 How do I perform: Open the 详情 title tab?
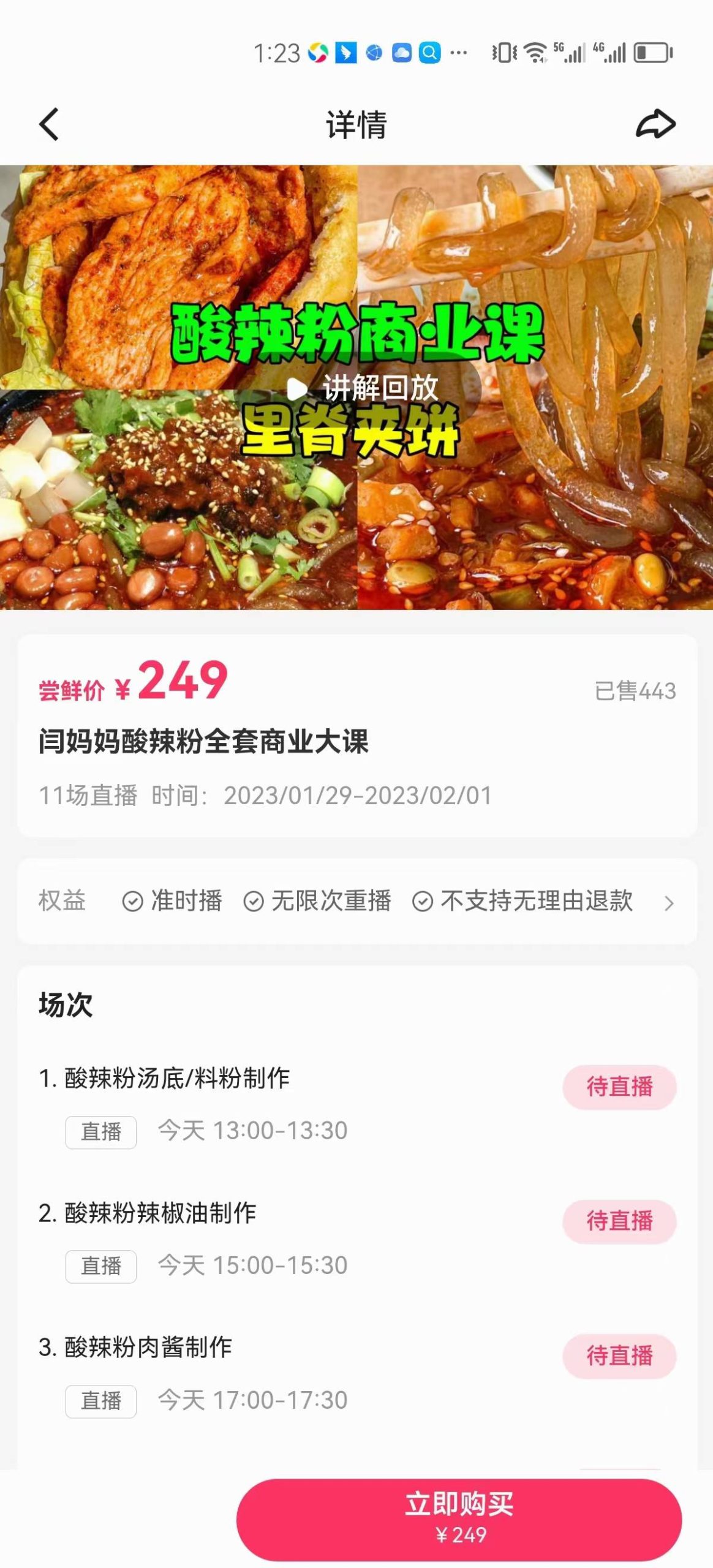click(356, 124)
